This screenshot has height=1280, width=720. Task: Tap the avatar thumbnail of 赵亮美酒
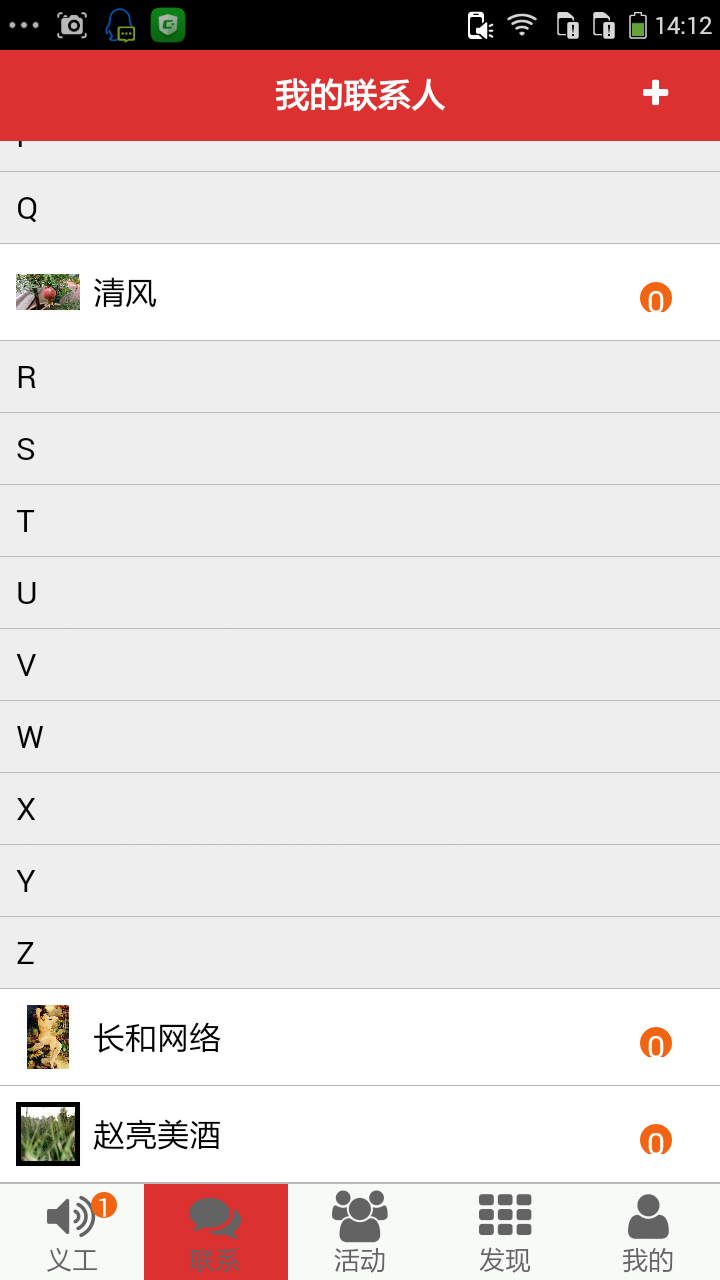point(47,1133)
